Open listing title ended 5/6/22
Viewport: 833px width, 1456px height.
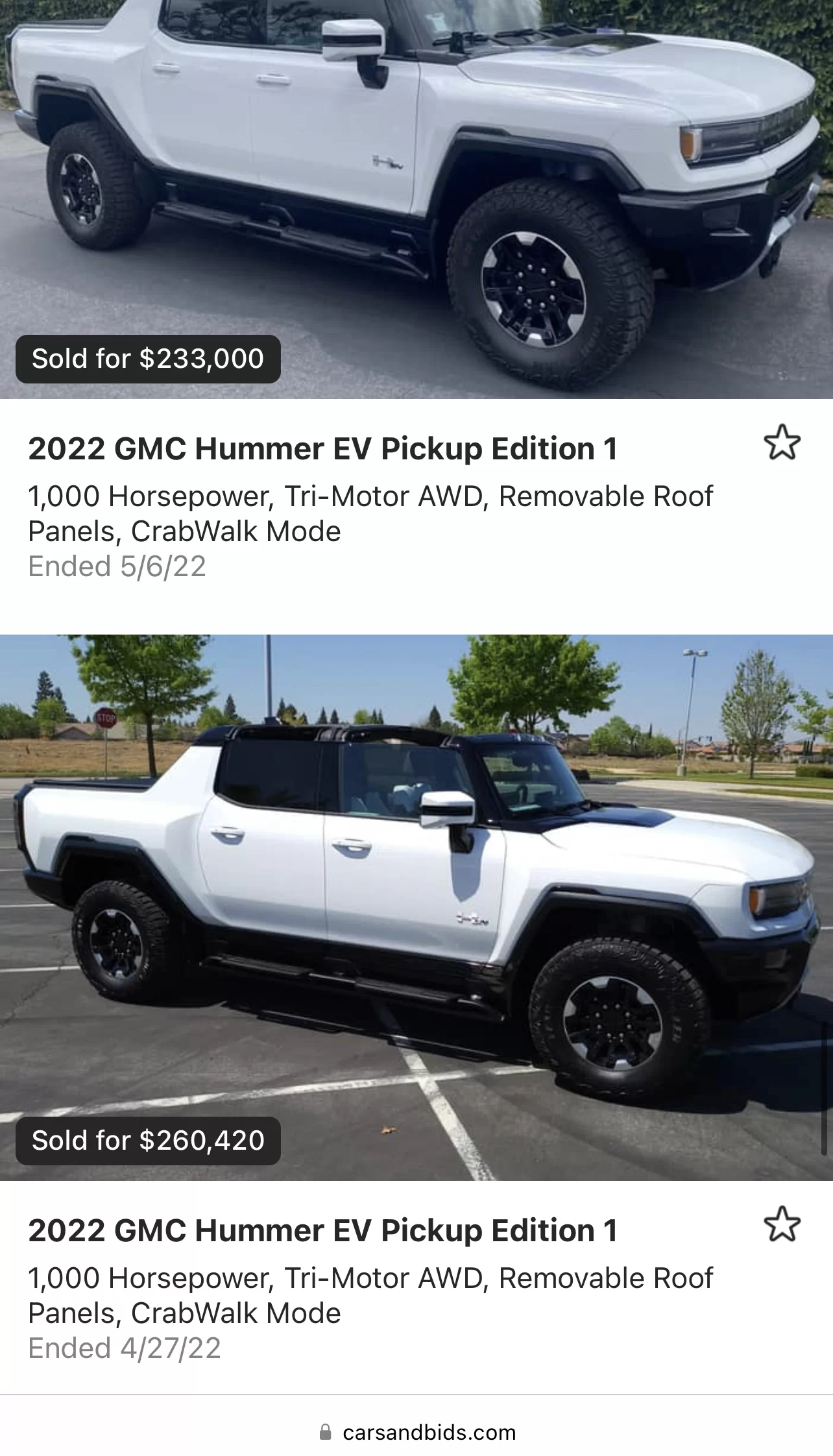(x=322, y=449)
